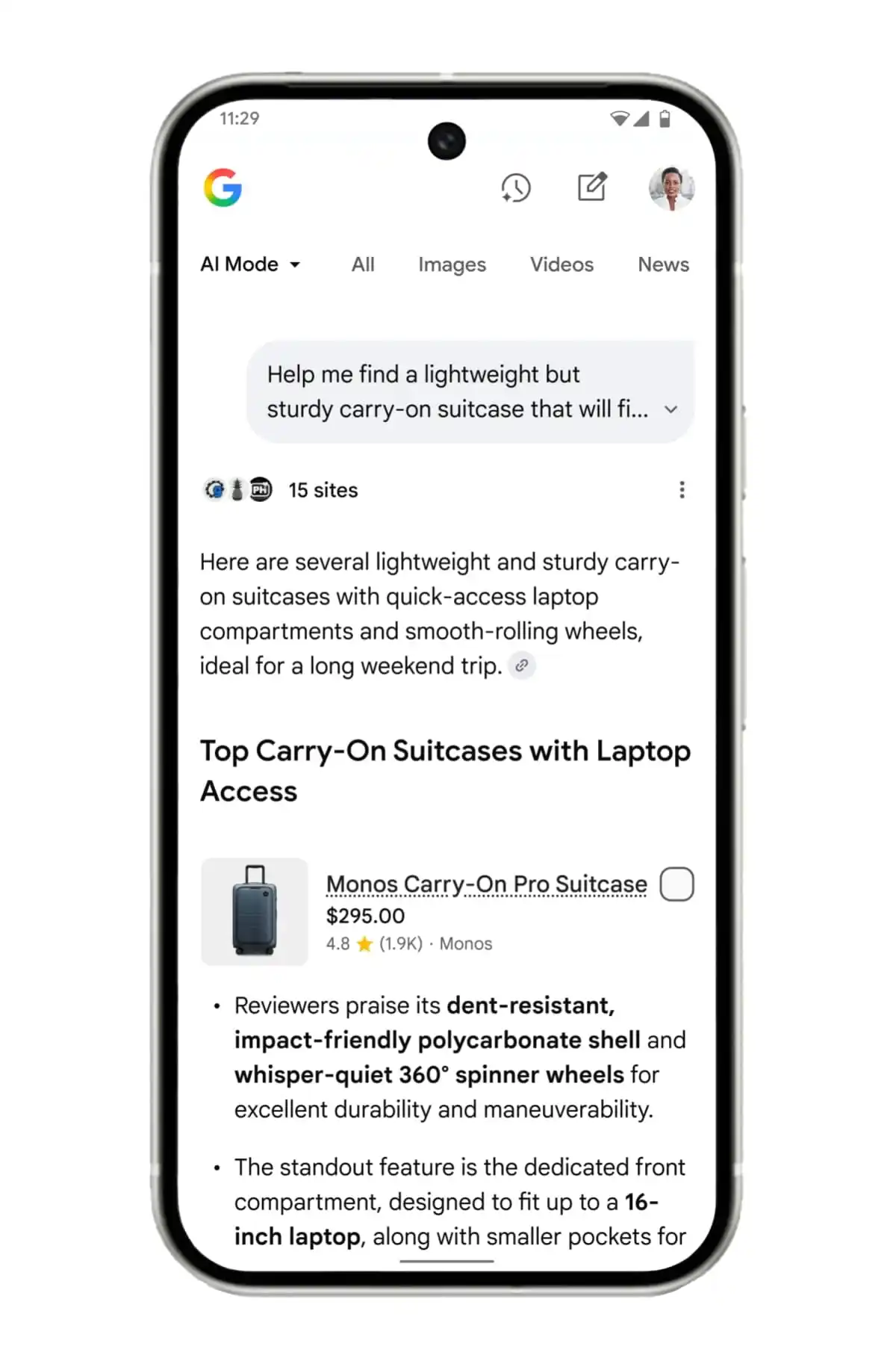Open the AI Mode history icon
This screenshot has height=1367, width=896.
[x=515, y=187]
